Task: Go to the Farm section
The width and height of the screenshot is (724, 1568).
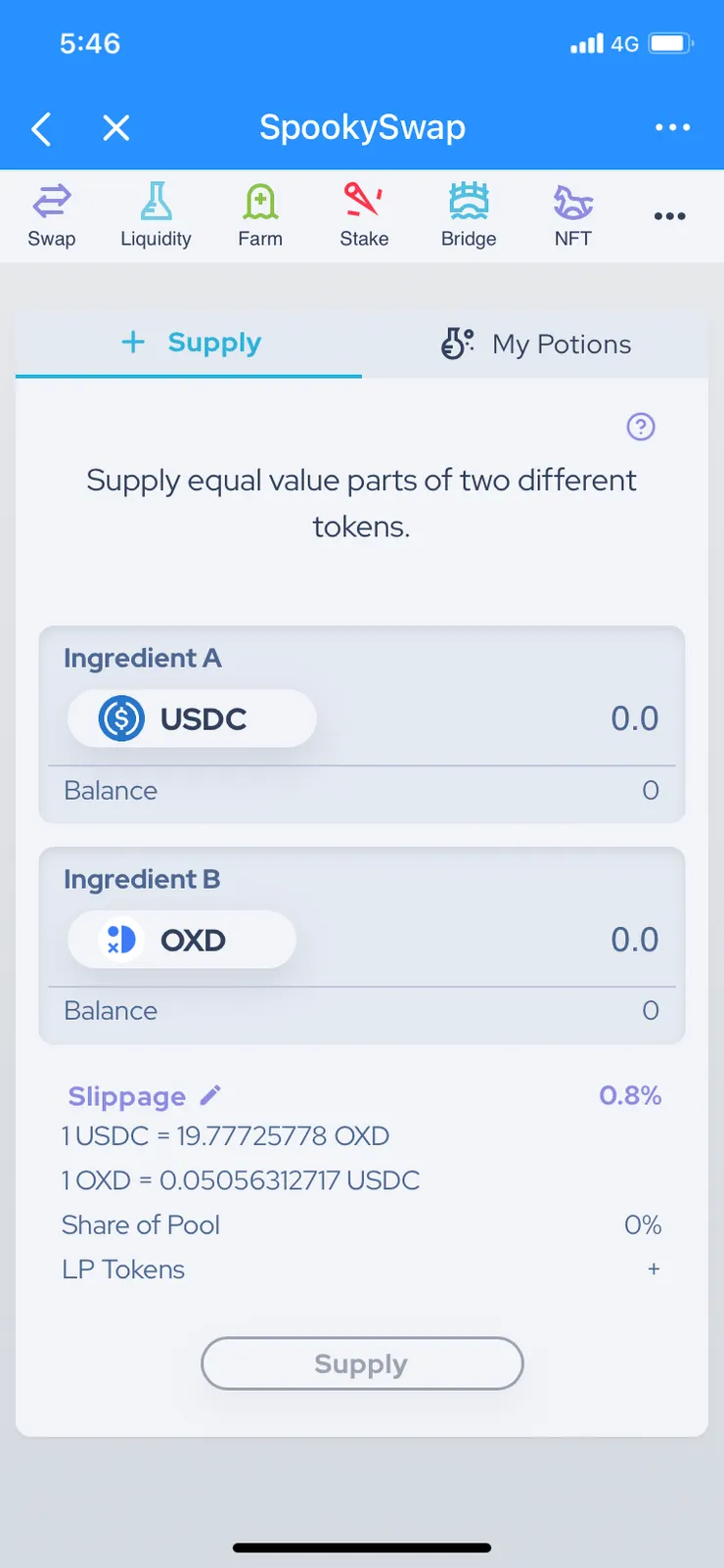Action: [x=260, y=216]
